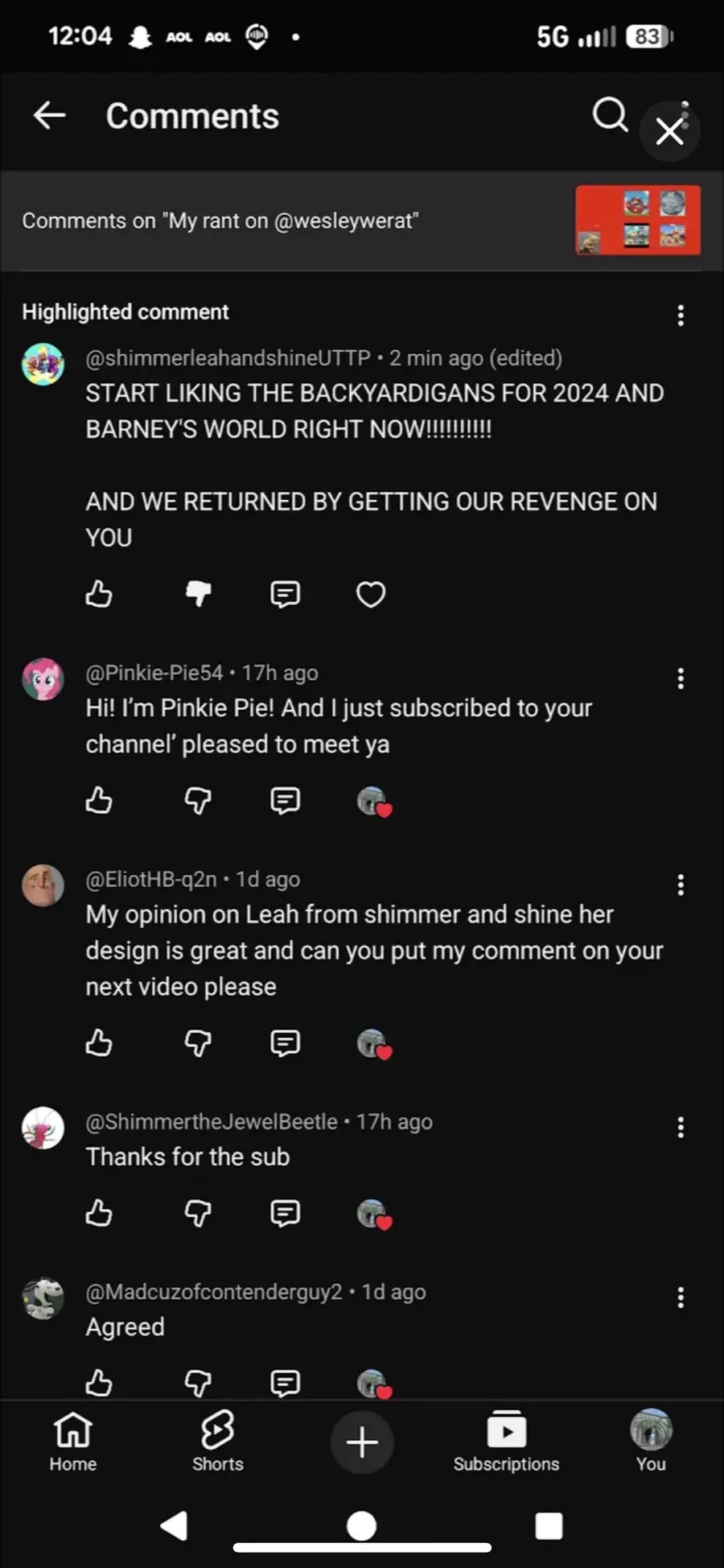Open the menu for @Pinkie-Pie54's comment
This screenshot has width=724, height=1568.
pyautogui.click(x=681, y=679)
